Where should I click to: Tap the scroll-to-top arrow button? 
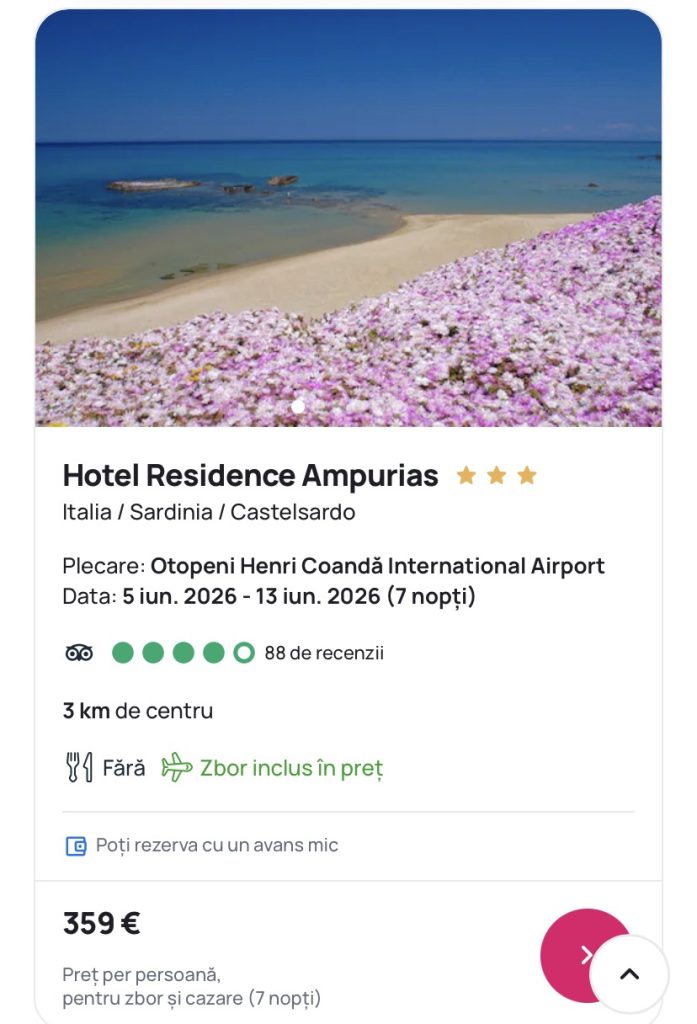629,974
